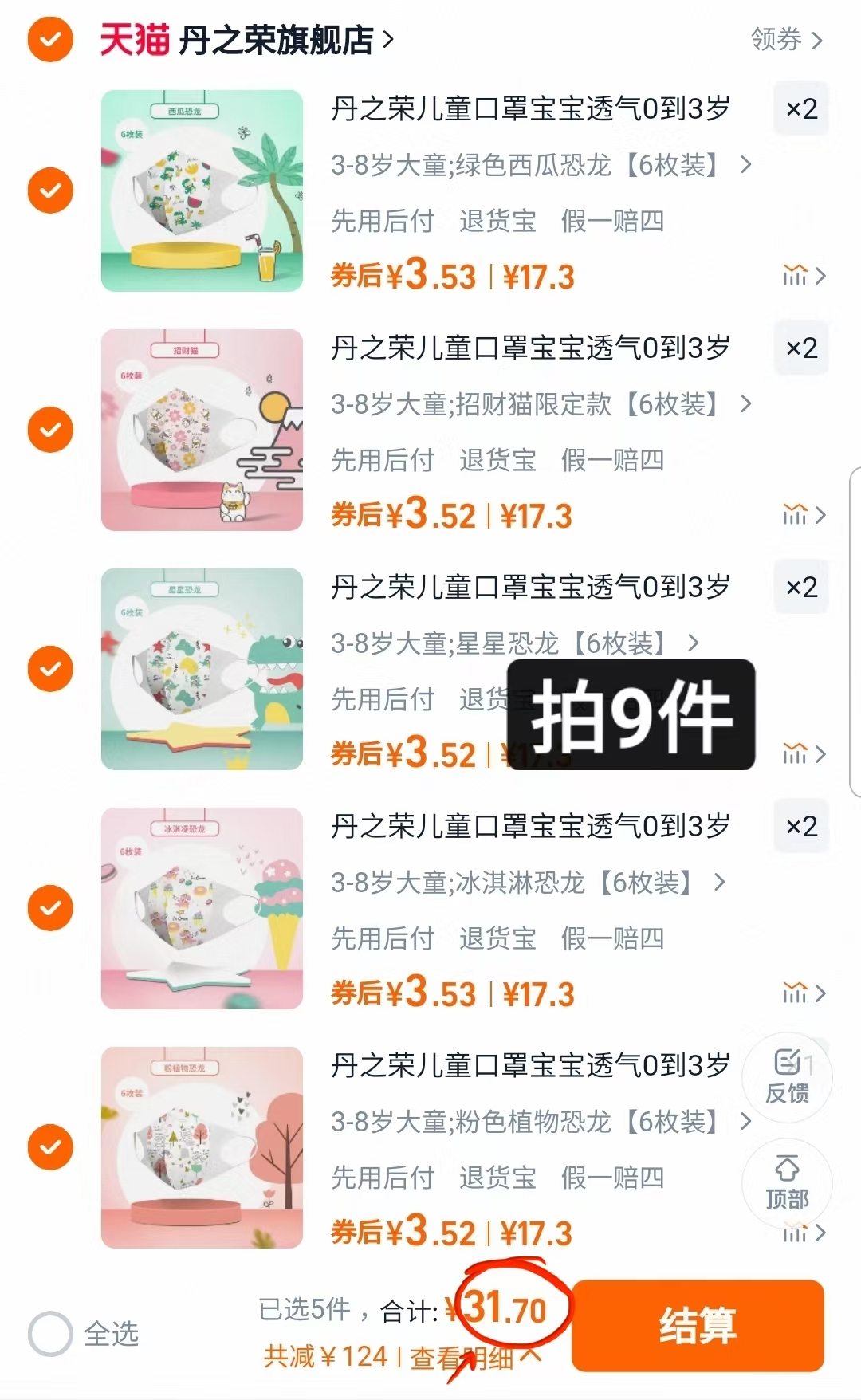Change the 粉色植物恐龙 variant selection
861x1400 pixels.
pos(541,1122)
